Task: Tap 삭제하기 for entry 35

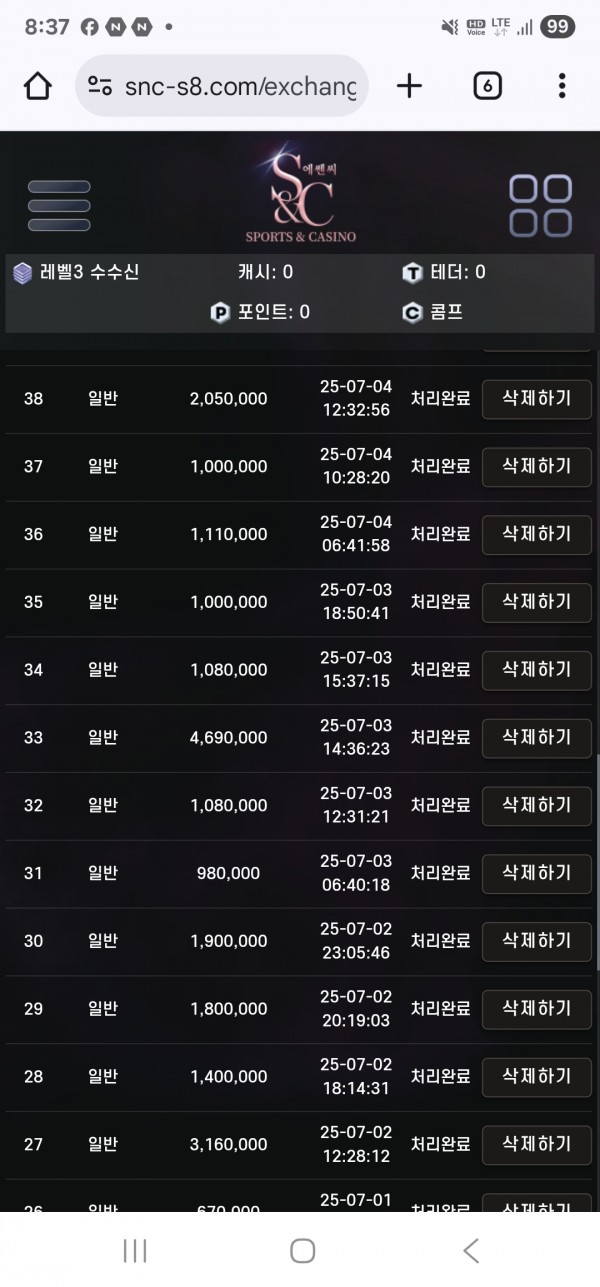Action: (537, 602)
